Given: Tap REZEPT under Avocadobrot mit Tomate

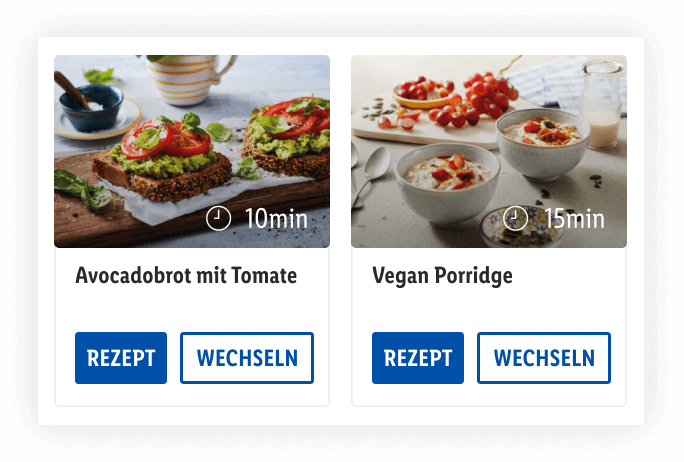Looking at the screenshot, I should click(121, 358).
